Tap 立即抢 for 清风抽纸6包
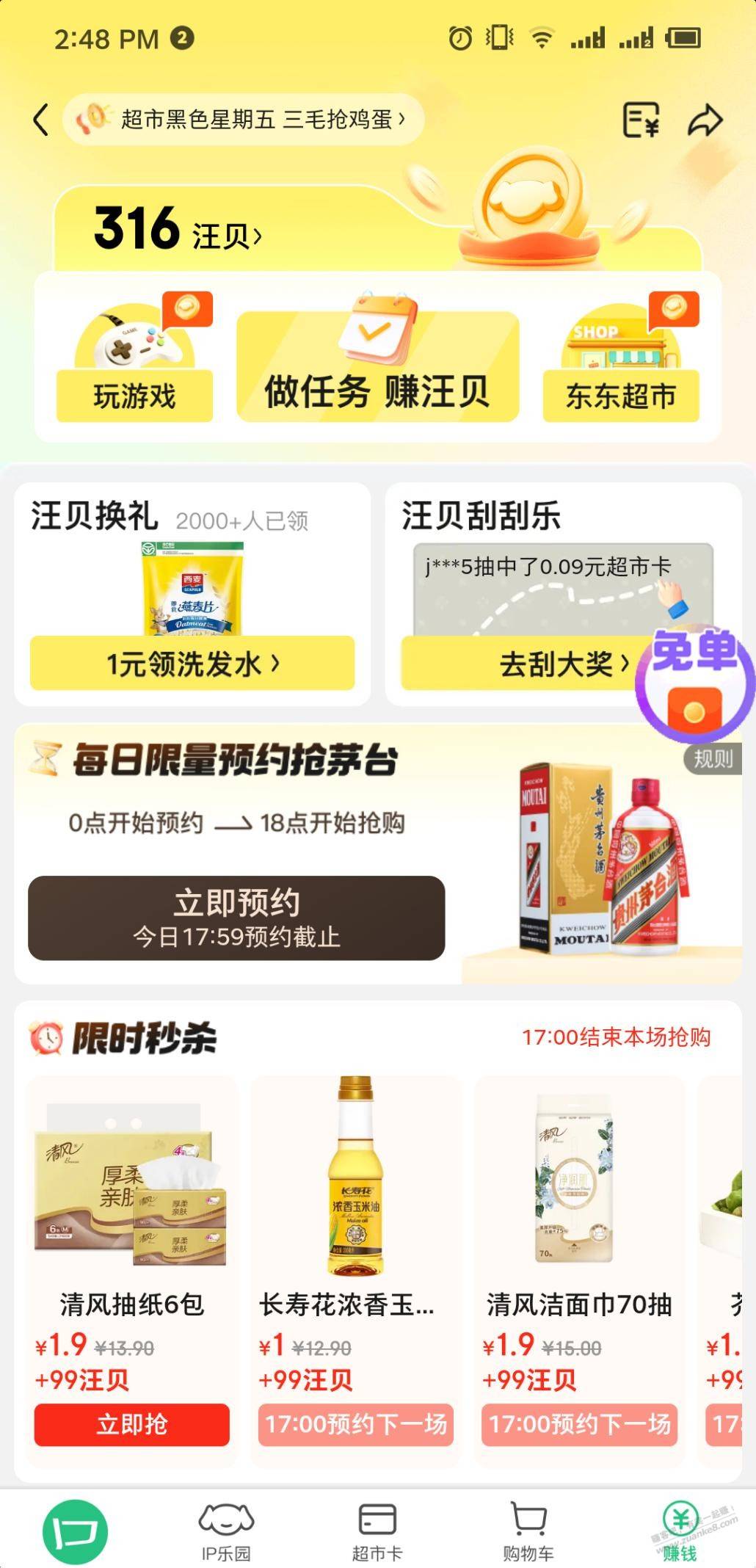This screenshot has height=1568, width=756. click(132, 1424)
